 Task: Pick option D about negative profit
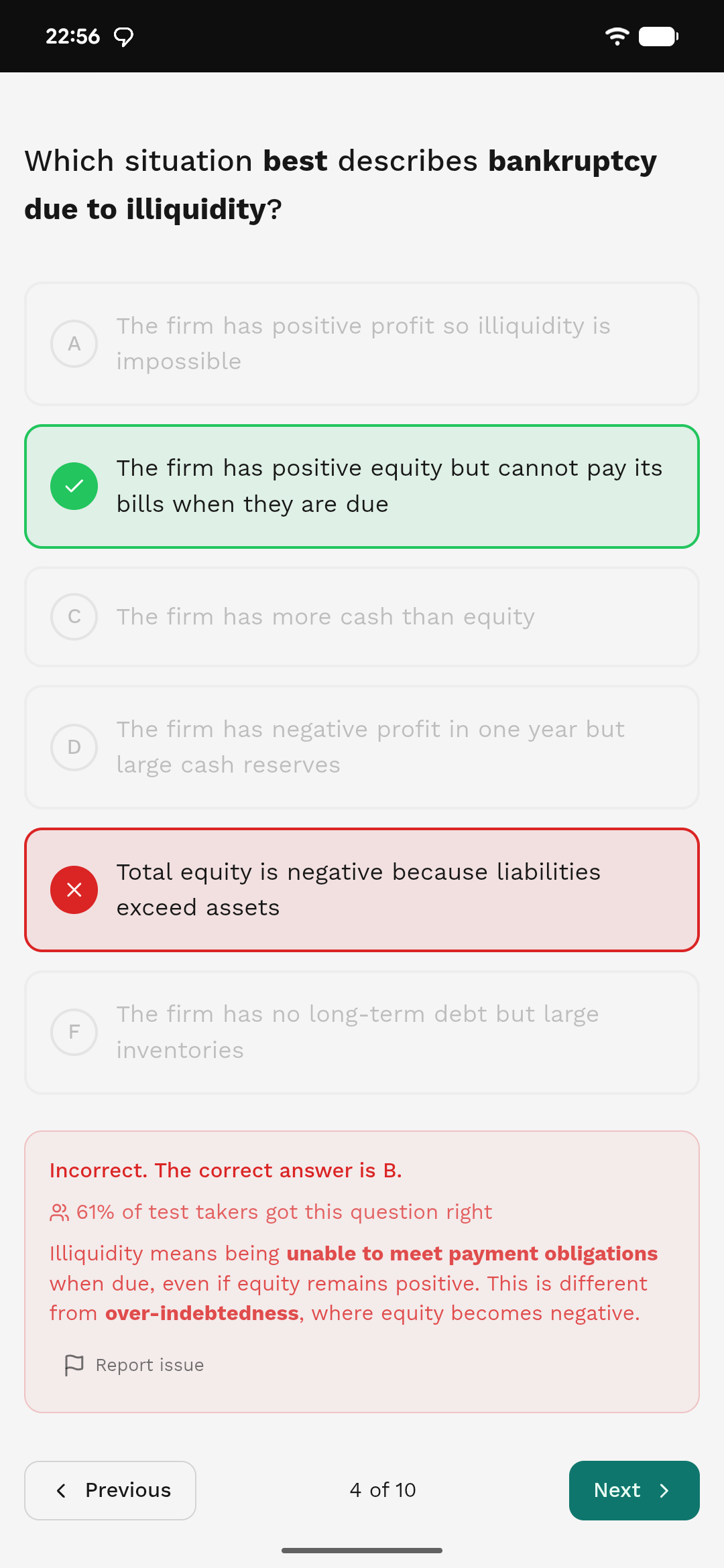362,747
